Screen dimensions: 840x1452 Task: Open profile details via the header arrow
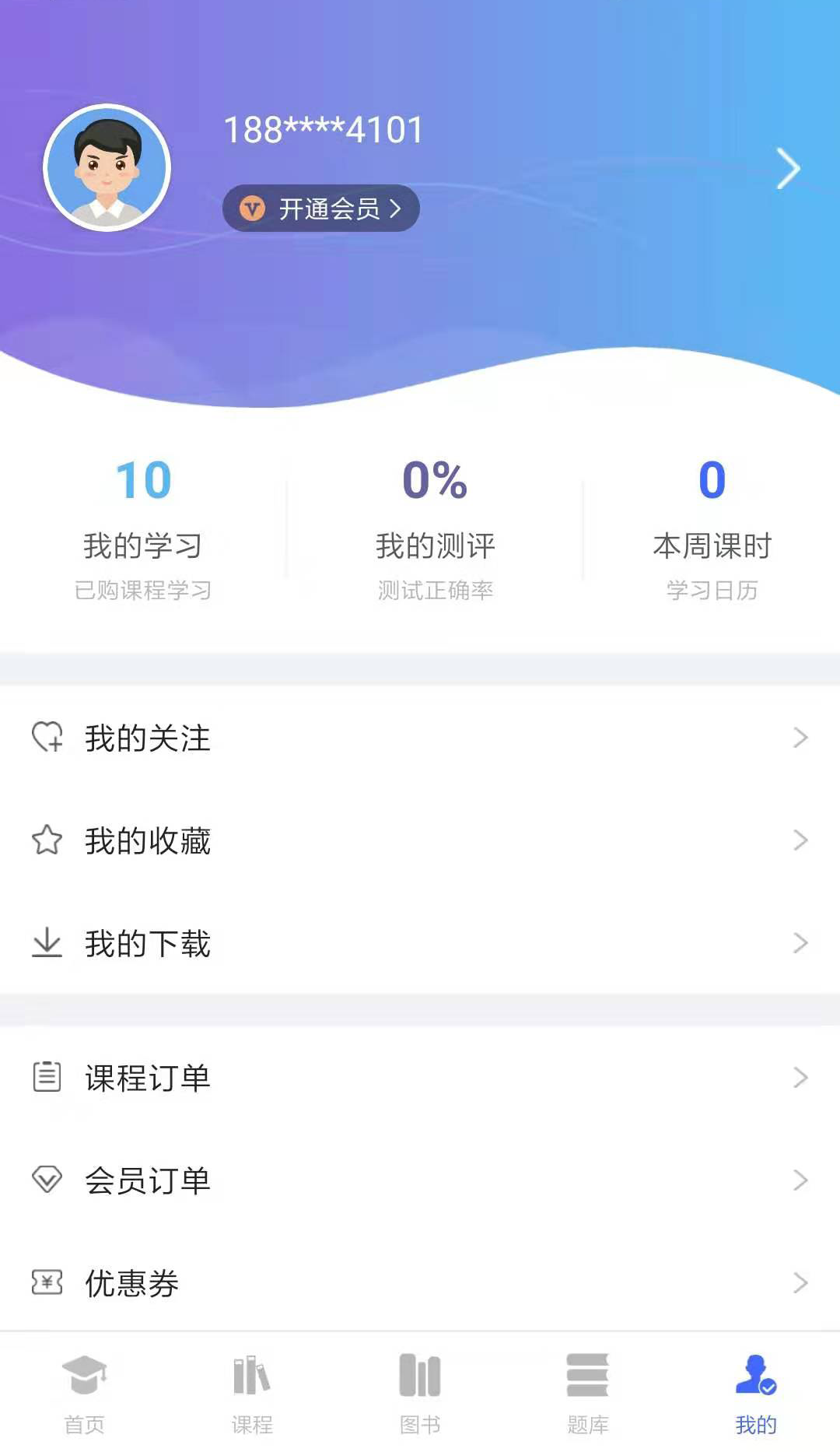click(x=788, y=169)
